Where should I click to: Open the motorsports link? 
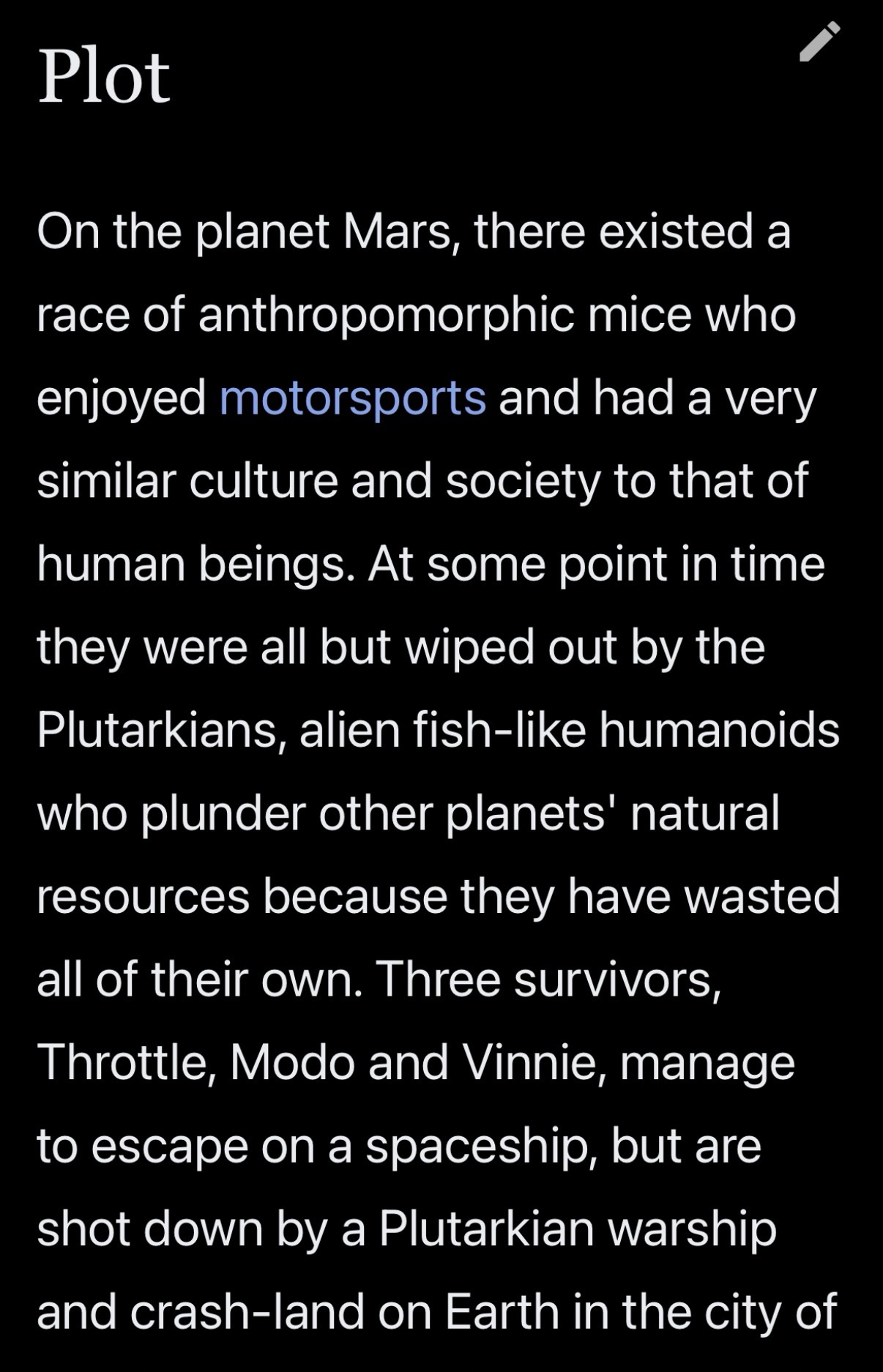click(352, 398)
